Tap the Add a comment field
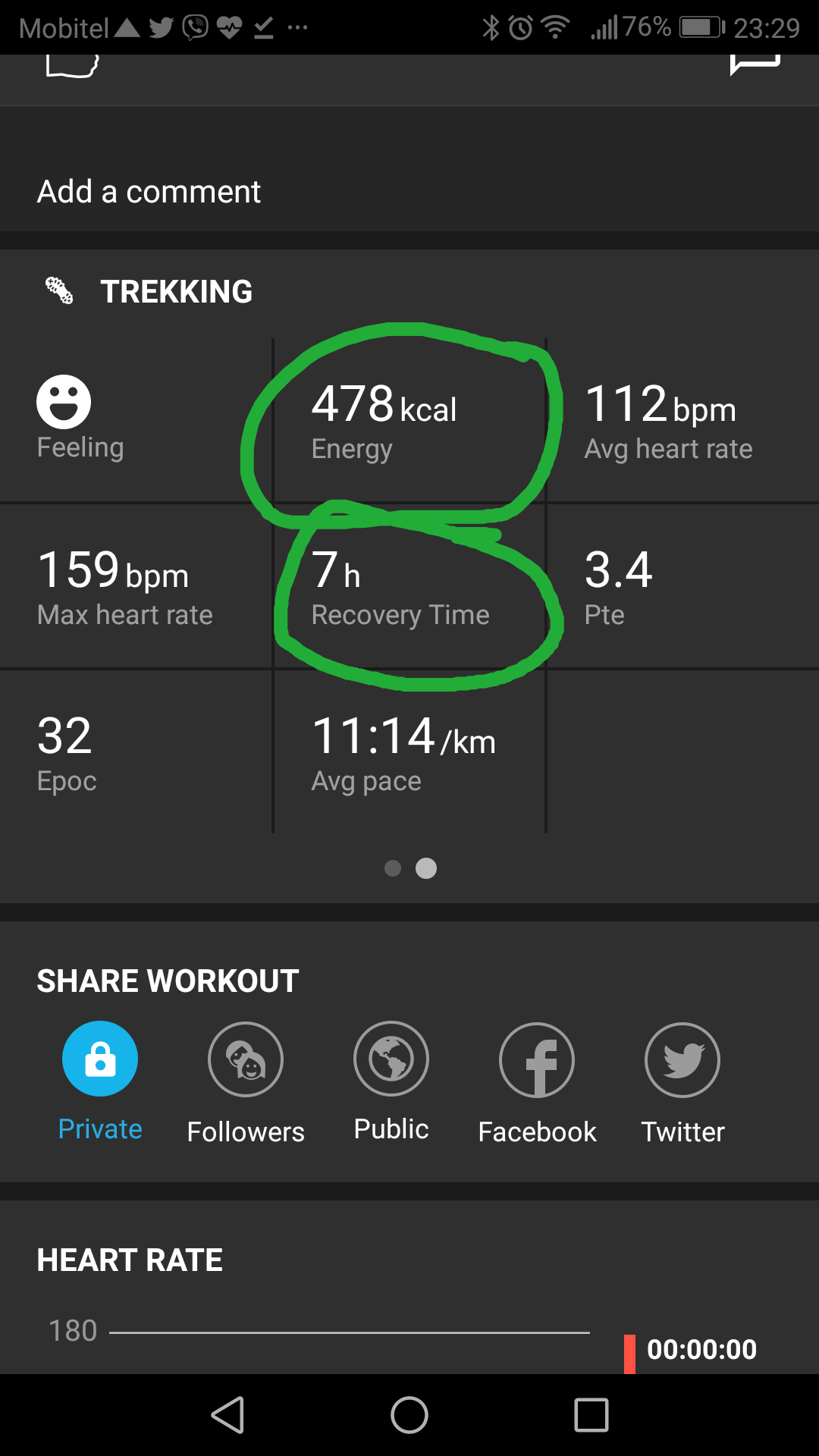Viewport: 819px width, 1456px height. (x=409, y=191)
